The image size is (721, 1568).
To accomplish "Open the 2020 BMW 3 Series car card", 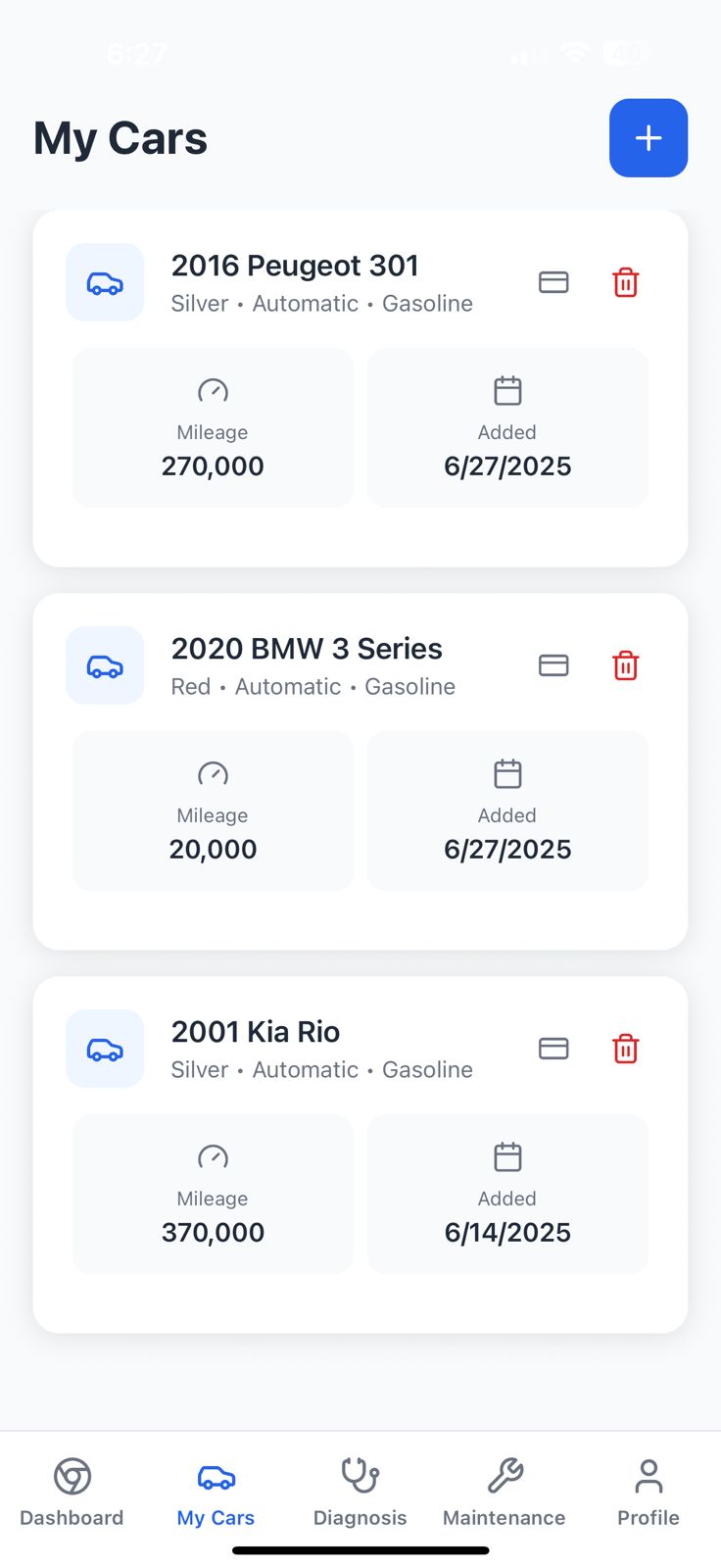I will coord(307,650).
